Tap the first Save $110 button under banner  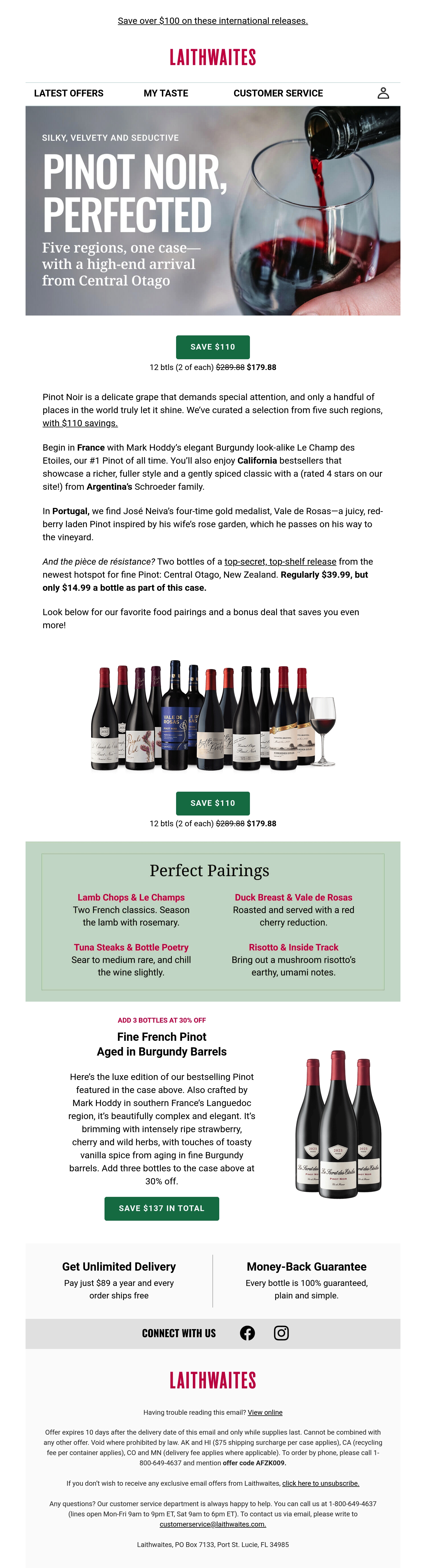click(213, 347)
